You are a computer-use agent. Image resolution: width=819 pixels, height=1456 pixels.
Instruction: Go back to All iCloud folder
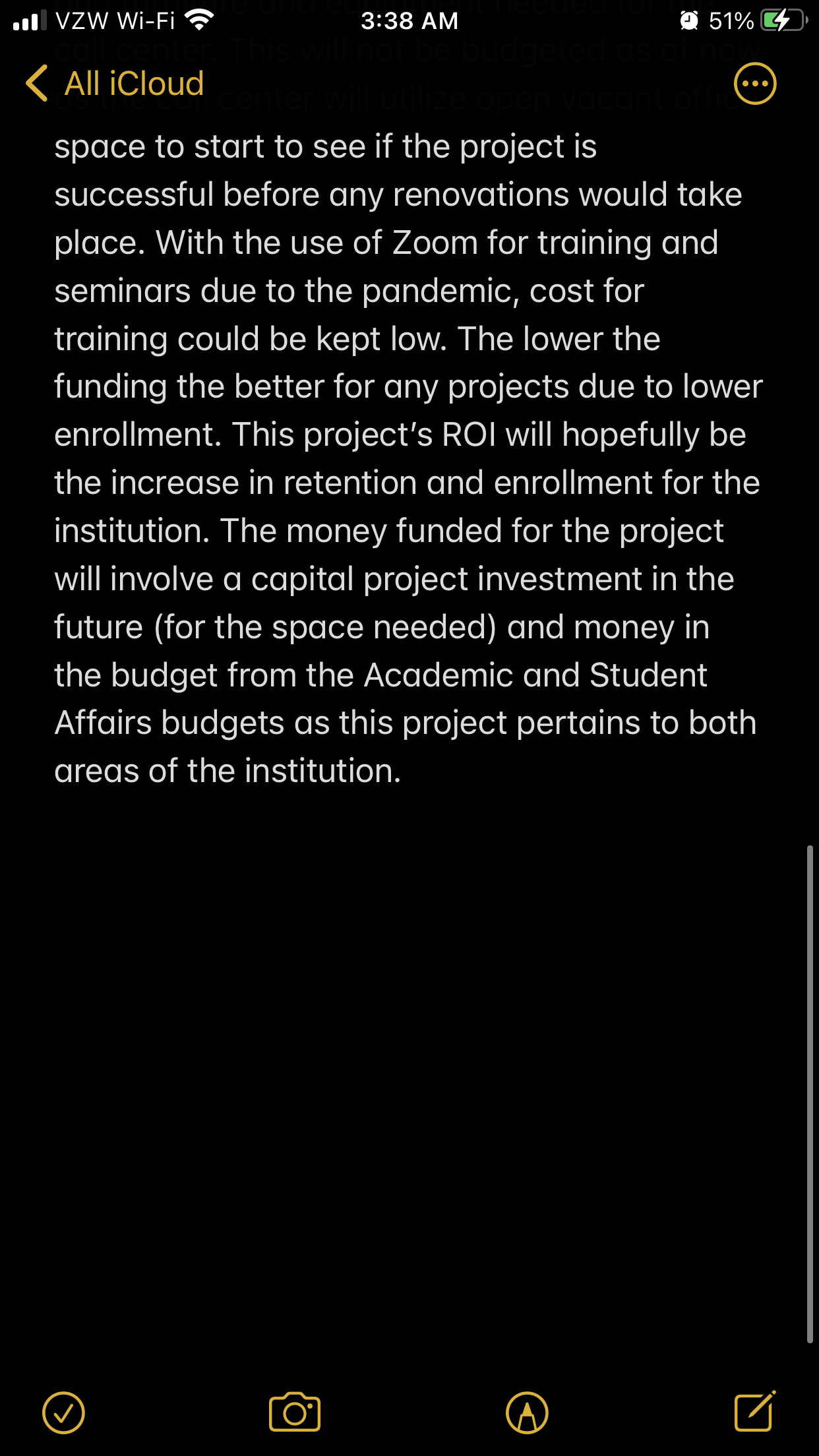click(x=115, y=84)
